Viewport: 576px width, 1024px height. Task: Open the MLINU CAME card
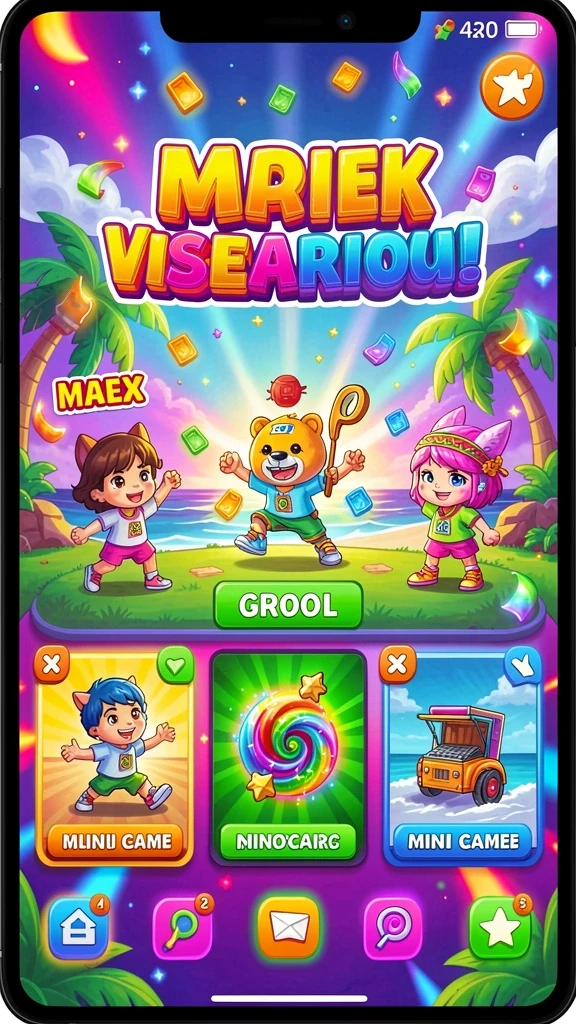[115, 756]
